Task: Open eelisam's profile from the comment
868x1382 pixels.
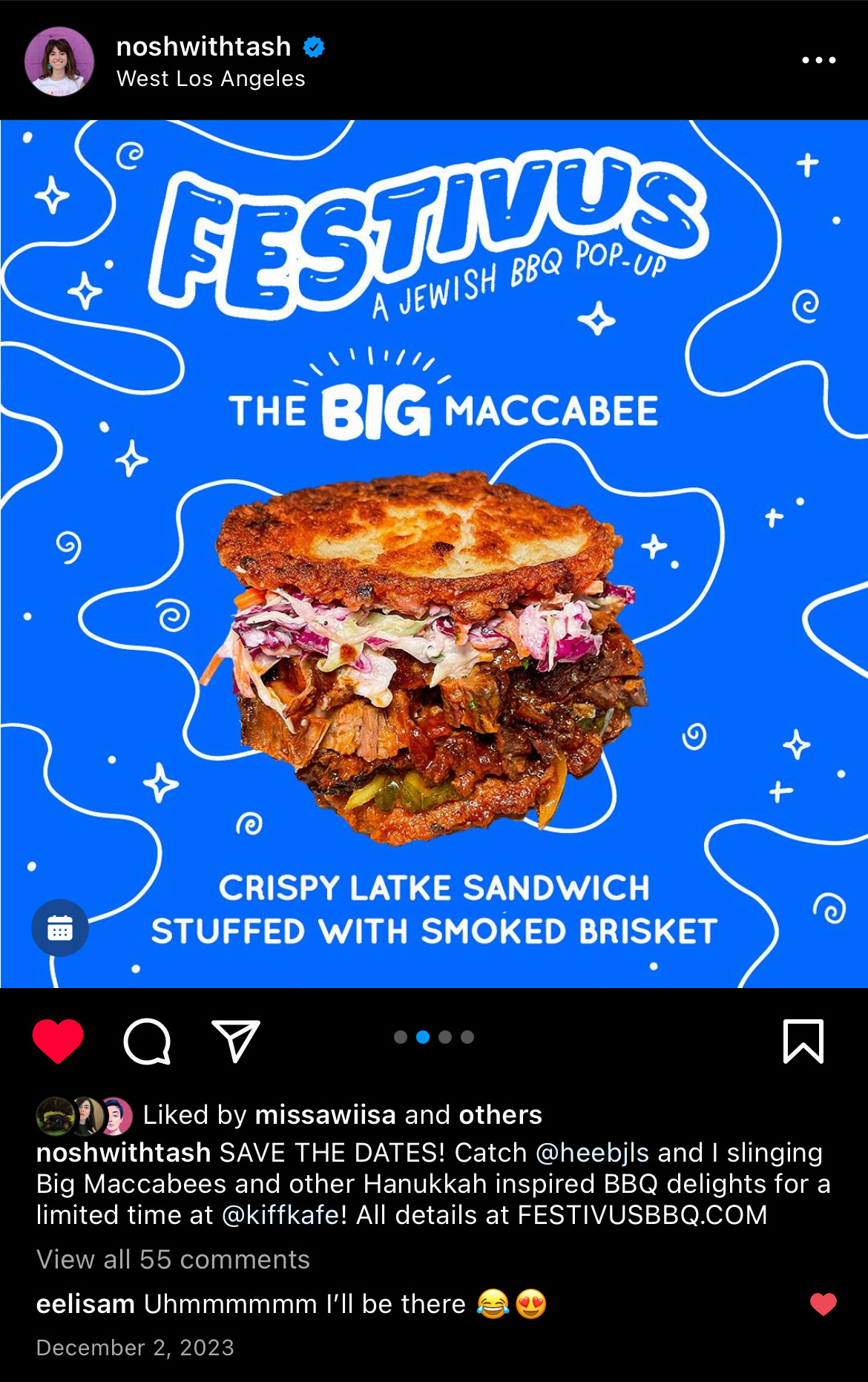Action: 85,1304
